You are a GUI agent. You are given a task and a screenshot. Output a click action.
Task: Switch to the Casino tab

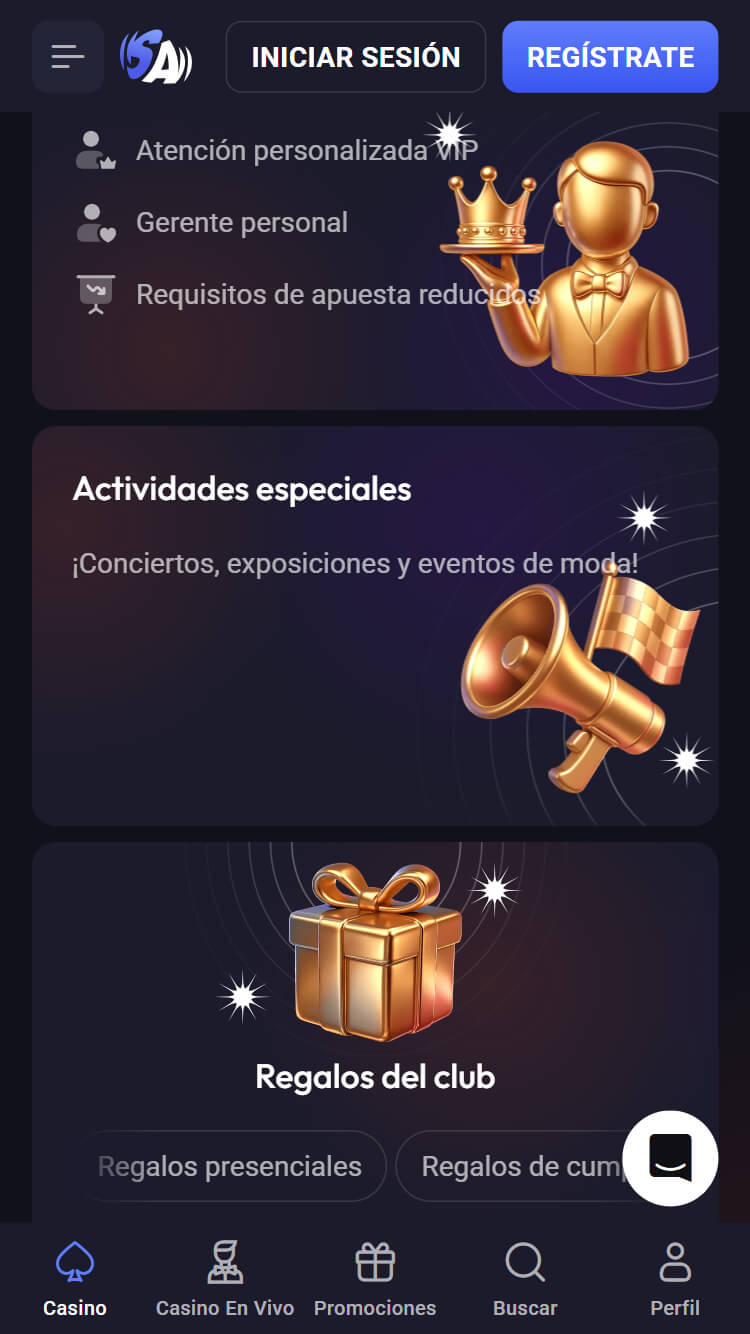pyautogui.click(x=75, y=1278)
